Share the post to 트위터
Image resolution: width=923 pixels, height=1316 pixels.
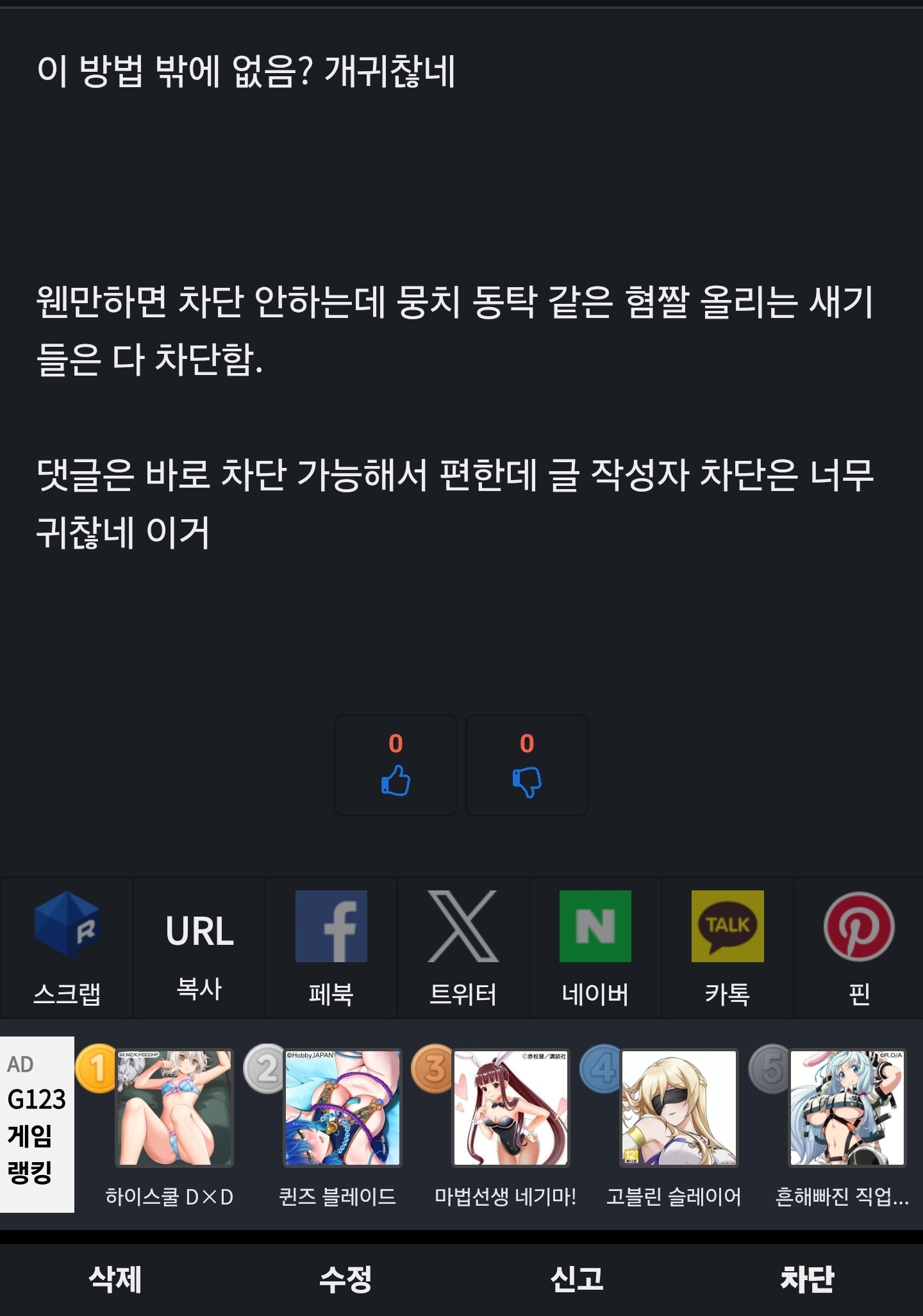coord(463,947)
